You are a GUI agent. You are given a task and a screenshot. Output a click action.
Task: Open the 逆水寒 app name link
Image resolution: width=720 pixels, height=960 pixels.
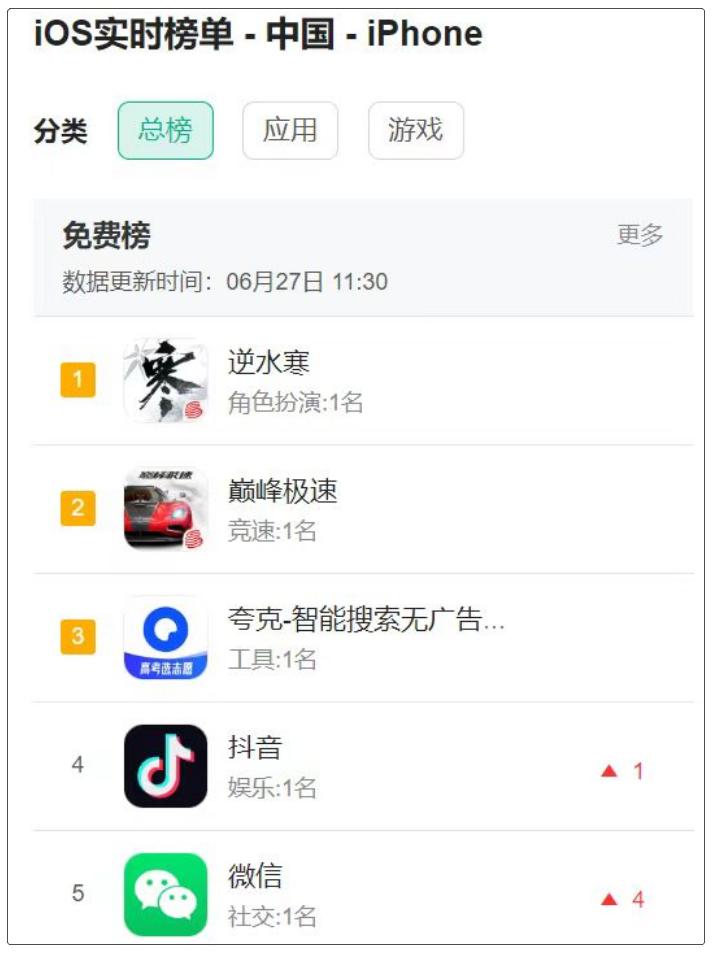pos(263,365)
